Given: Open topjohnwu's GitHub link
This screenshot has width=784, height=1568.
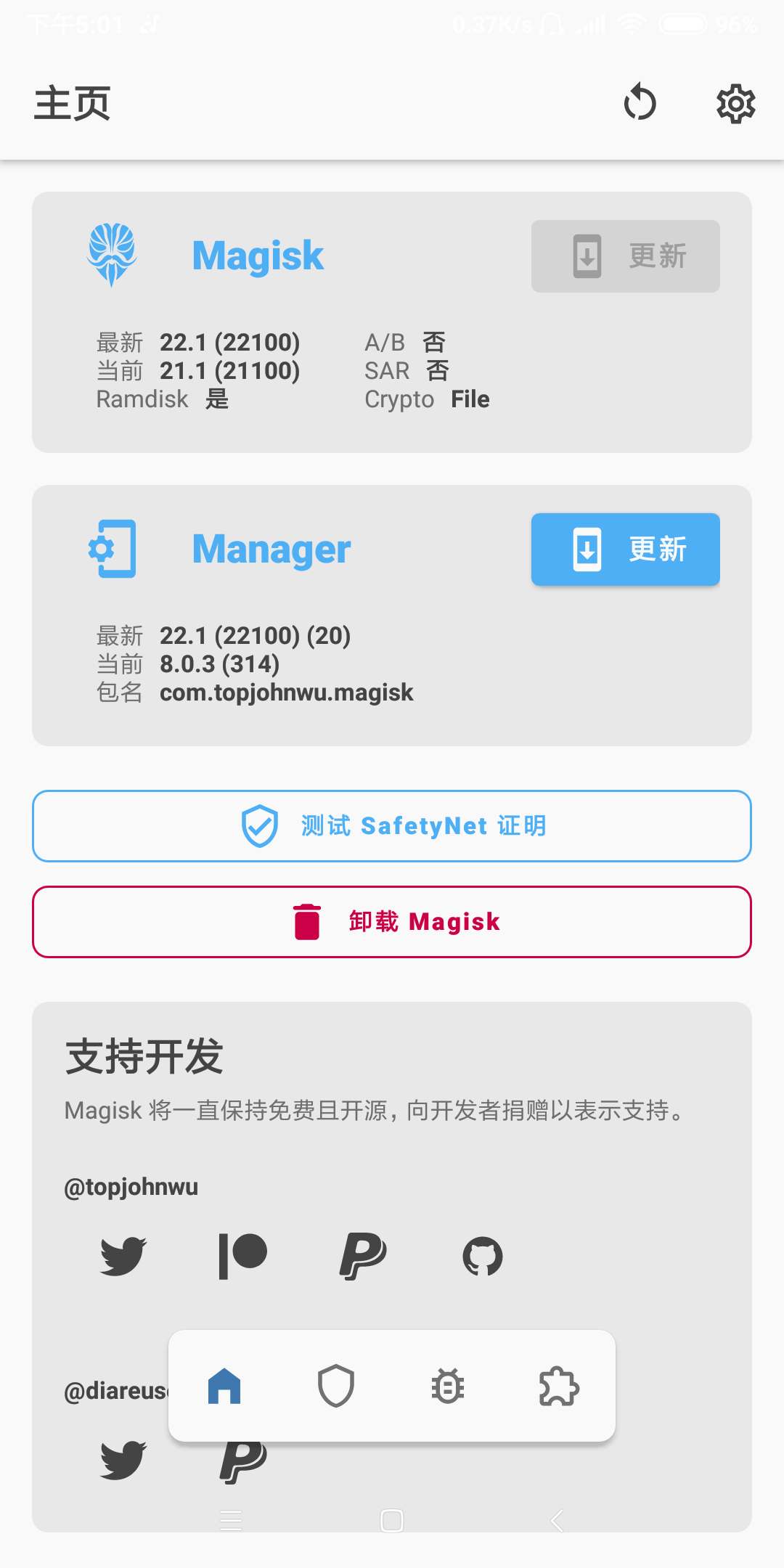Looking at the screenshot, I should point(482,1256).
